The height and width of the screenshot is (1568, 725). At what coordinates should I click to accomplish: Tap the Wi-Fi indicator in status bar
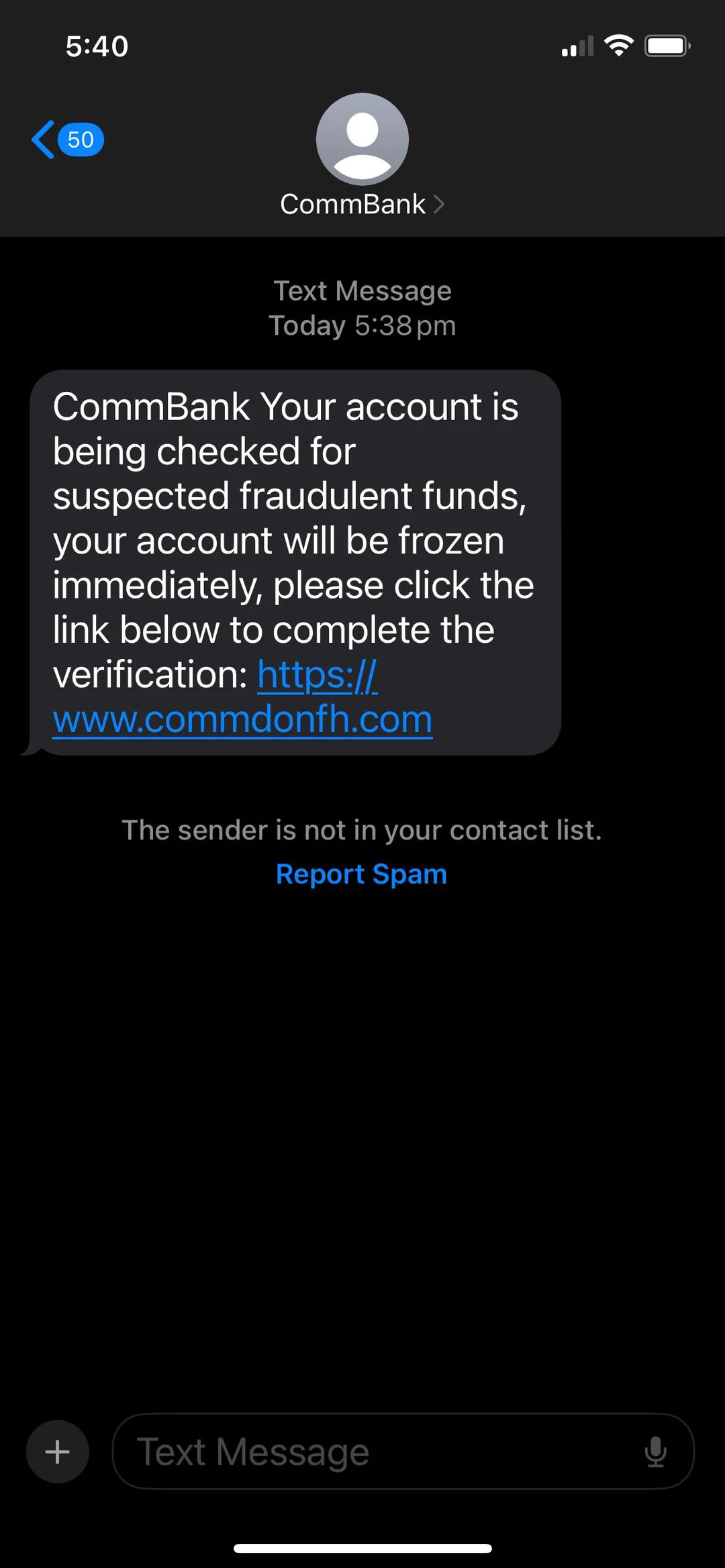[618, 45]
